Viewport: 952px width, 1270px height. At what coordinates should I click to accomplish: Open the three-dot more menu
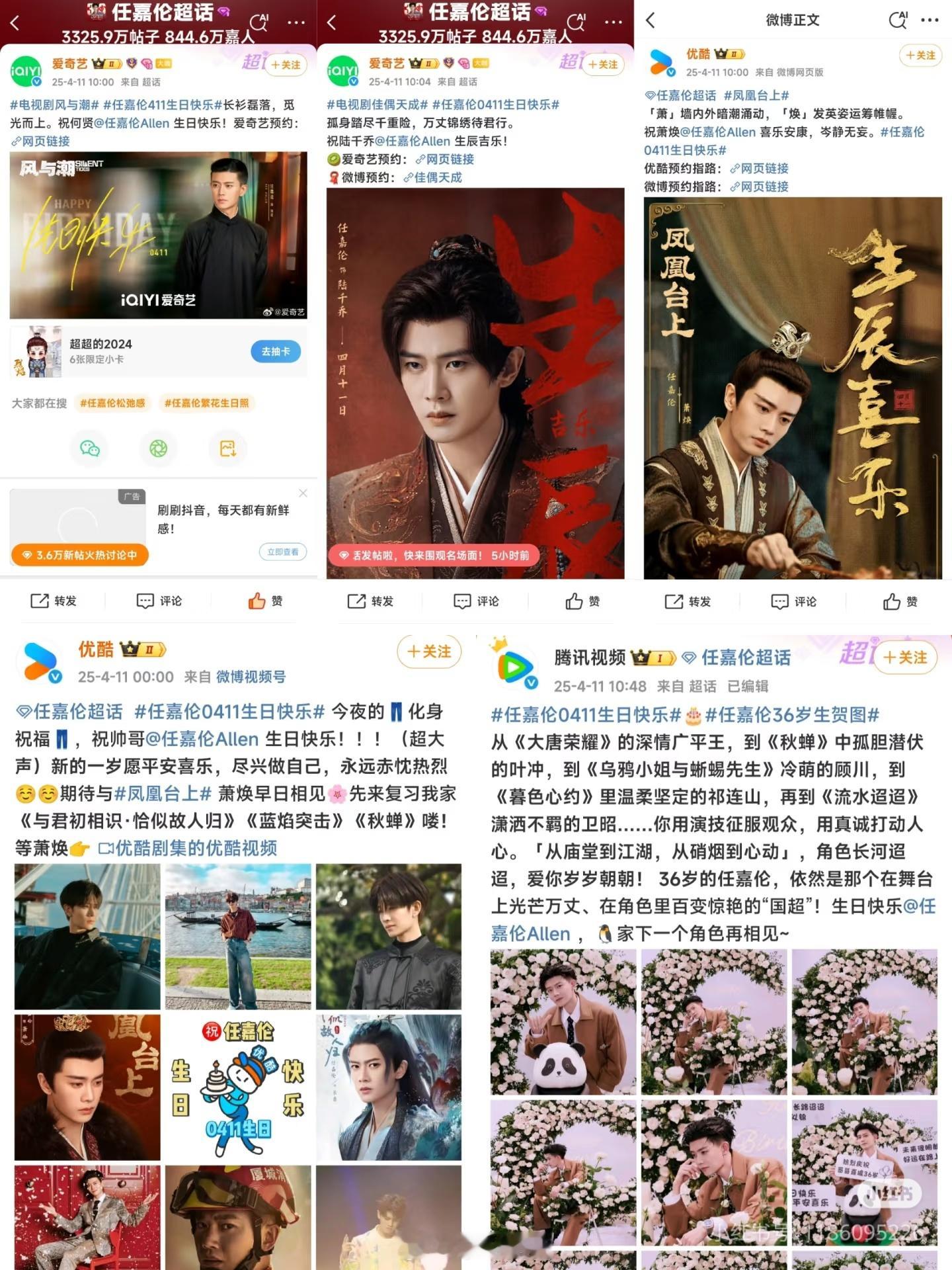click(x=296, y=22)
